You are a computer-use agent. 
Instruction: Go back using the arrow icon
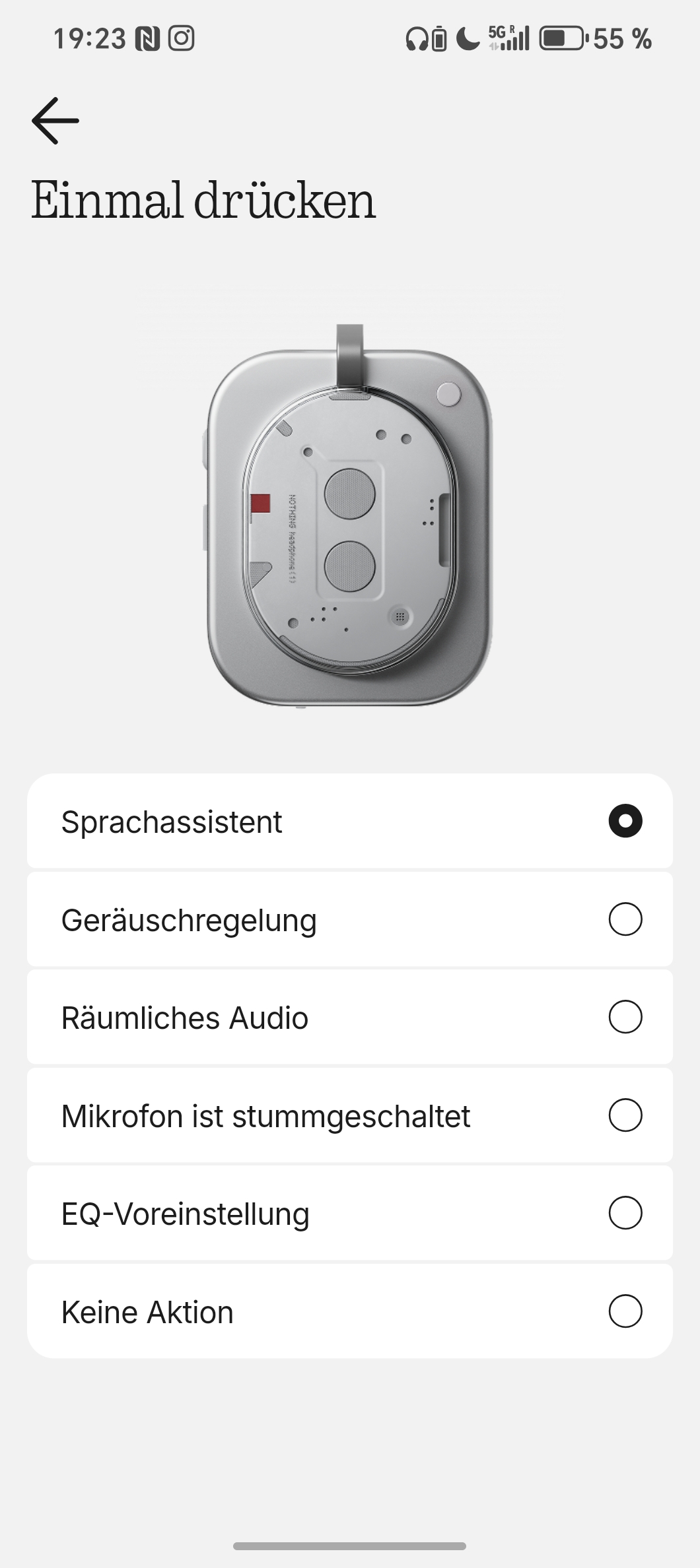click(x=55, y=121)
